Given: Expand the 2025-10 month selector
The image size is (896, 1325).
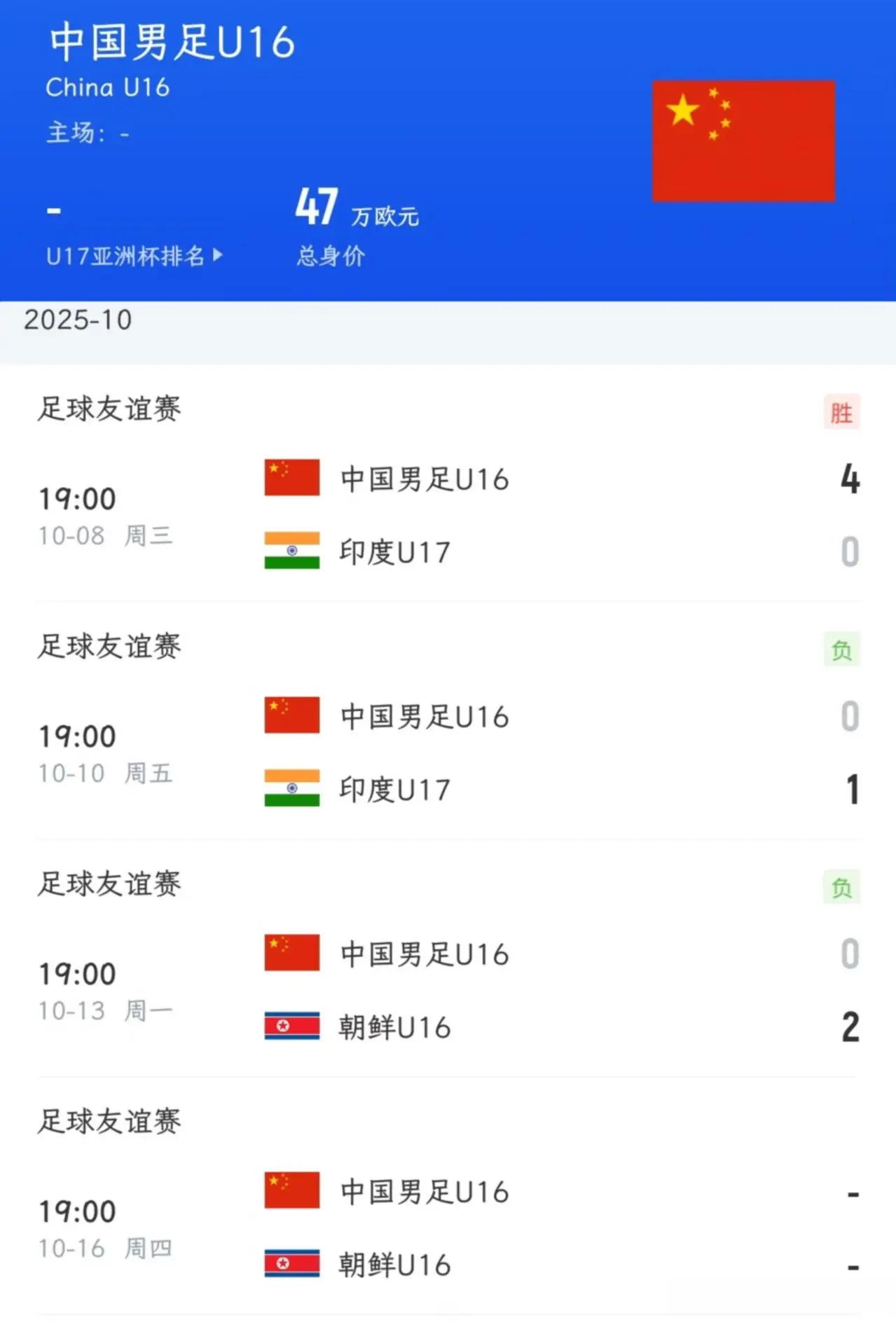Looking at the screenshot, I should pyautogui.click(x=79, y=320).
